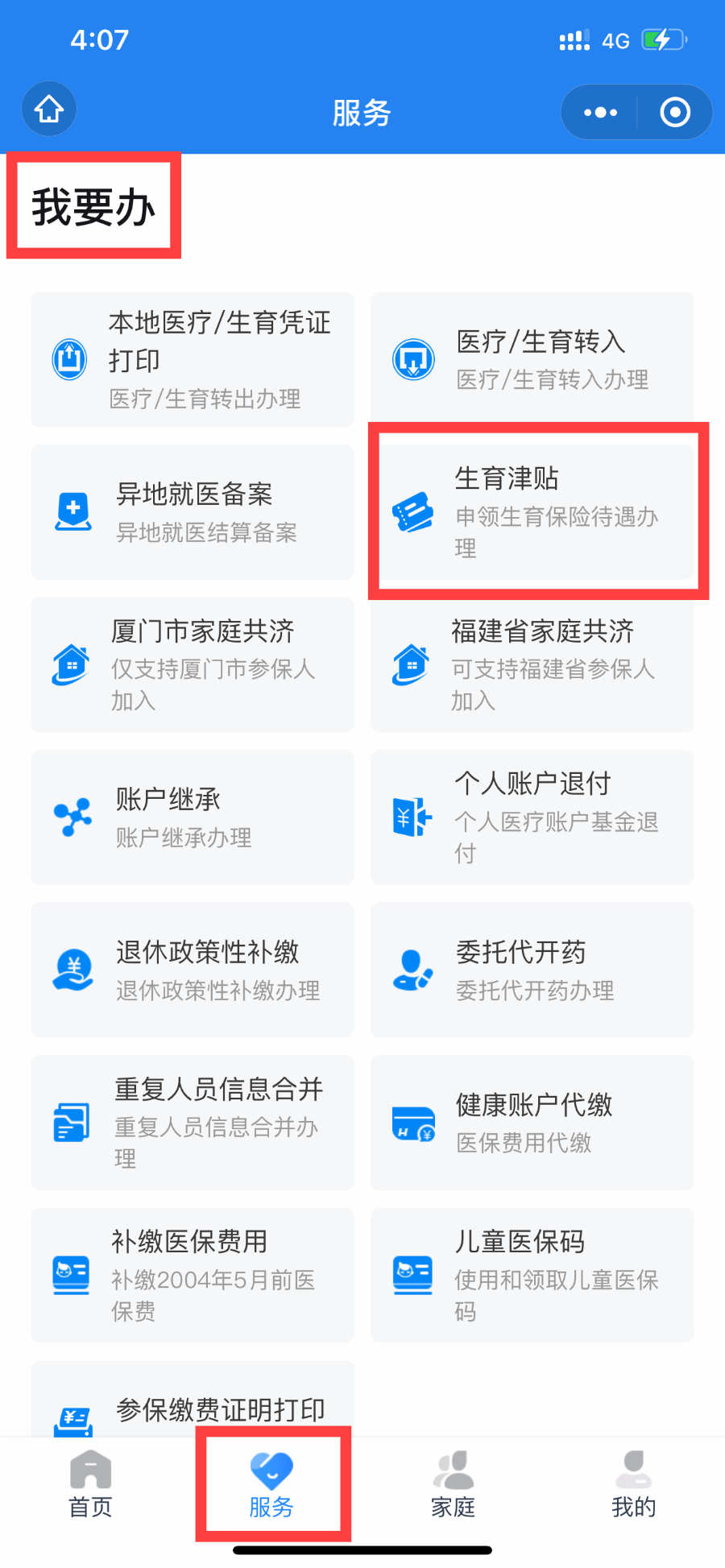Open 儿童医保码
The width and height of the screenshot is (725, 1568).
tap(532, 1275)
